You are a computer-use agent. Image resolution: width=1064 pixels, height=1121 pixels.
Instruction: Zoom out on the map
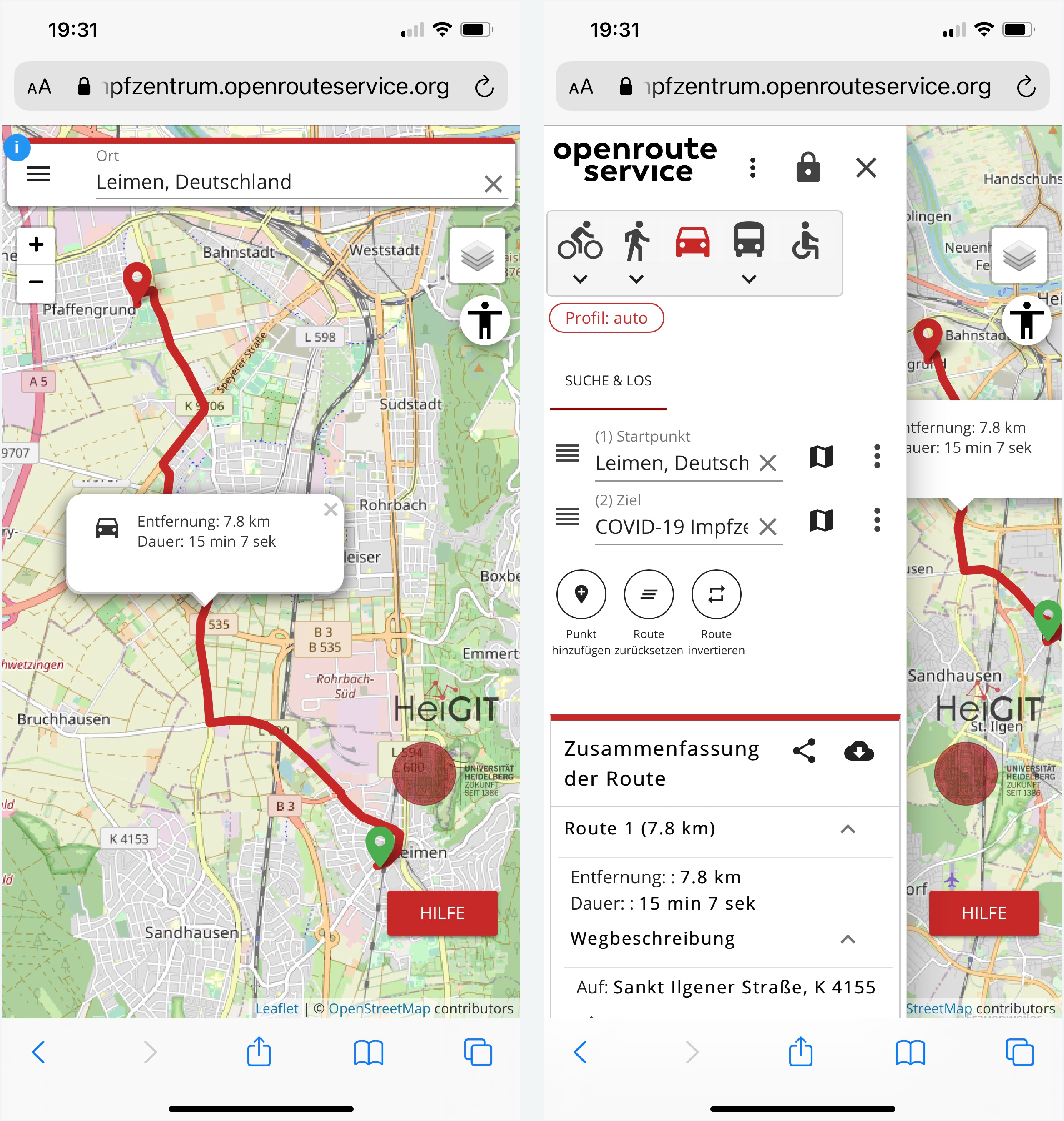click(36, 282)
